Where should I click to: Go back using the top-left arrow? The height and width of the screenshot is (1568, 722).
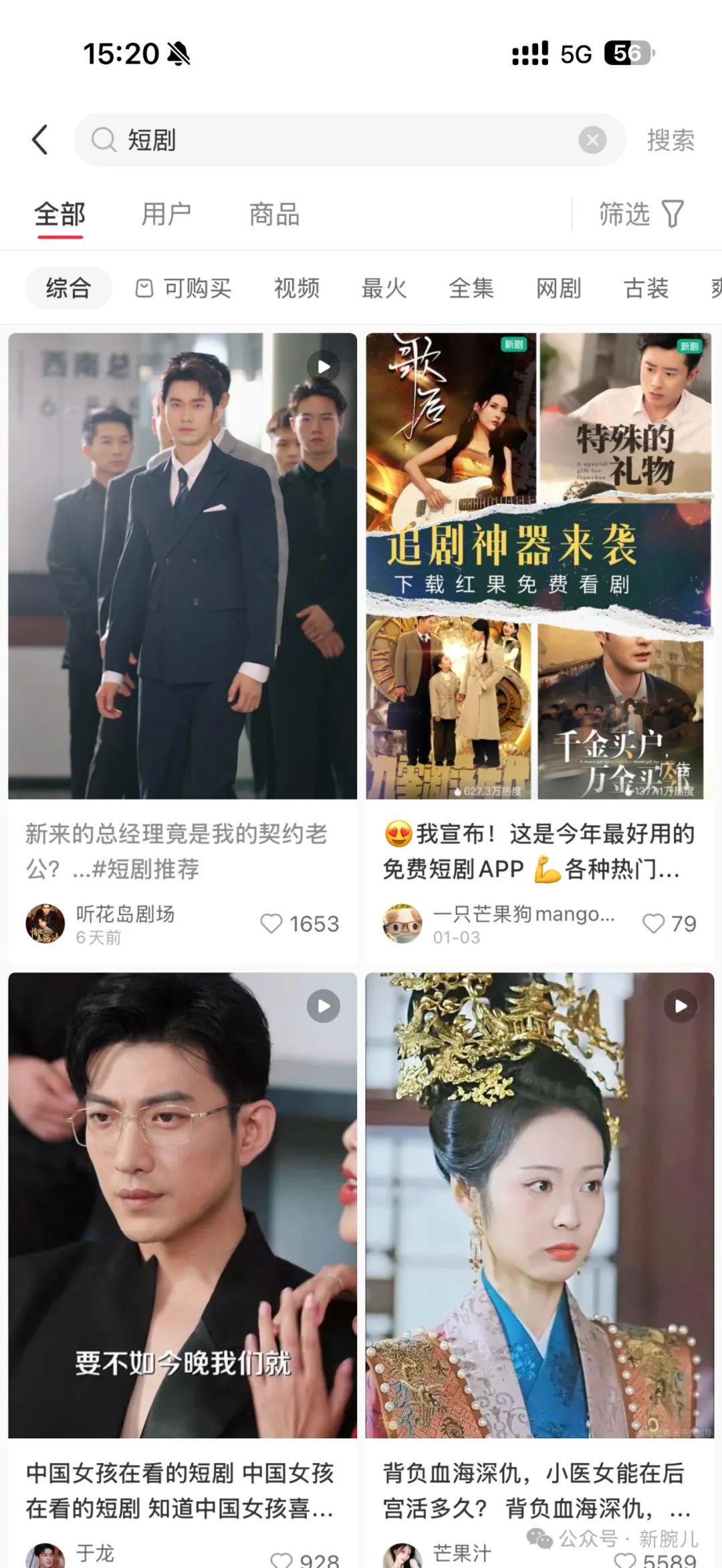40,140
